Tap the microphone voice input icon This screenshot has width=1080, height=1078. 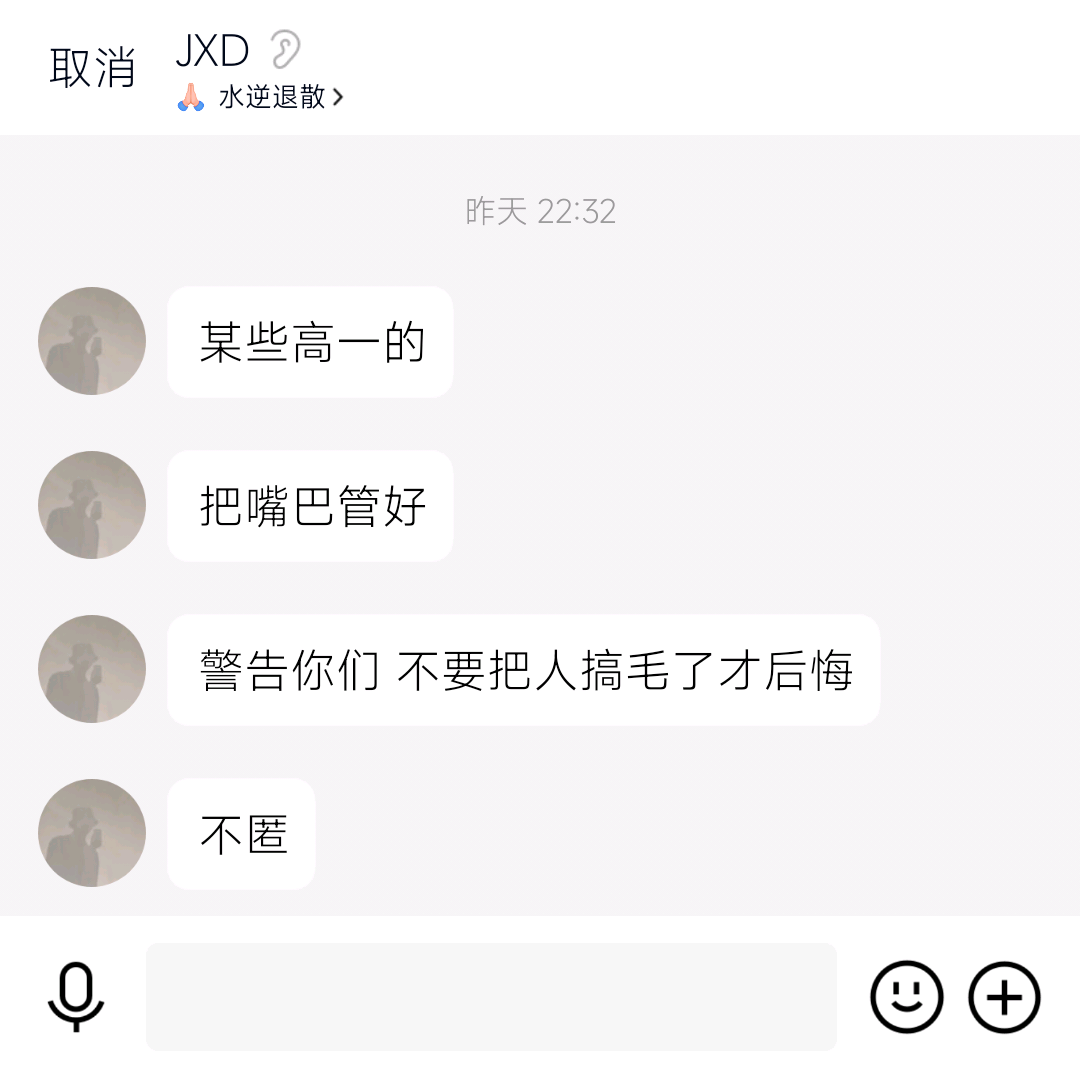click(76, 997)
